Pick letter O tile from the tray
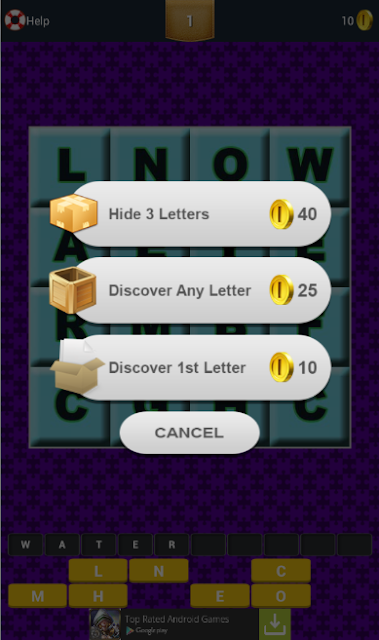 pyautogui.click(x=281, y=596)
